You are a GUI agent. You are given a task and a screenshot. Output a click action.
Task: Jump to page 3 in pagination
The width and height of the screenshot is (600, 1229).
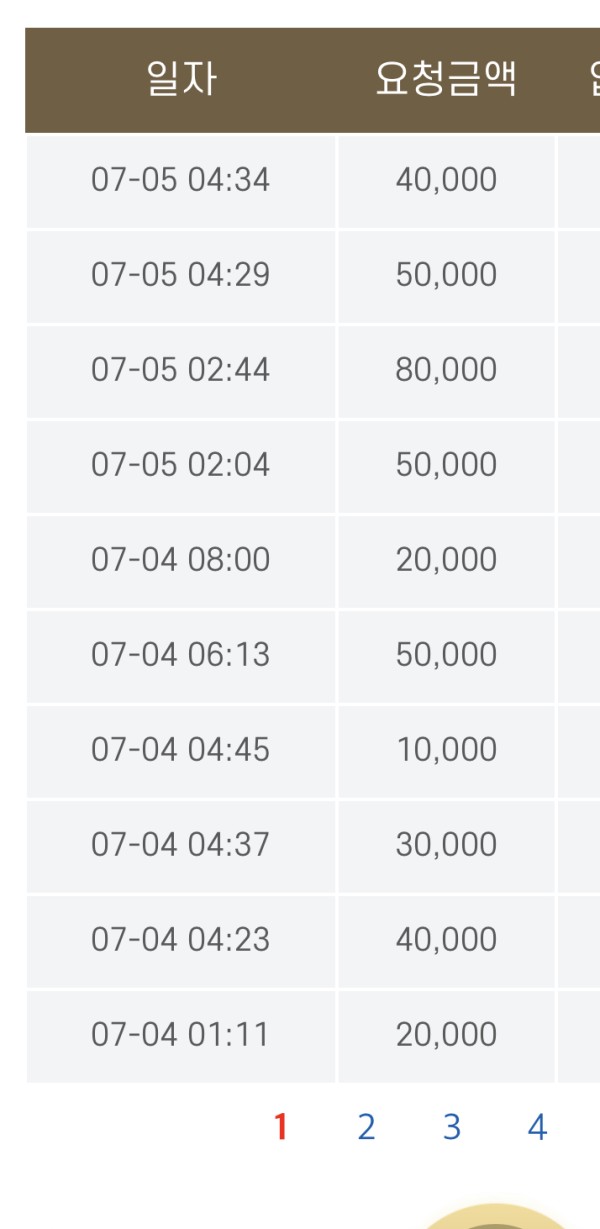tap(452, 1128)
